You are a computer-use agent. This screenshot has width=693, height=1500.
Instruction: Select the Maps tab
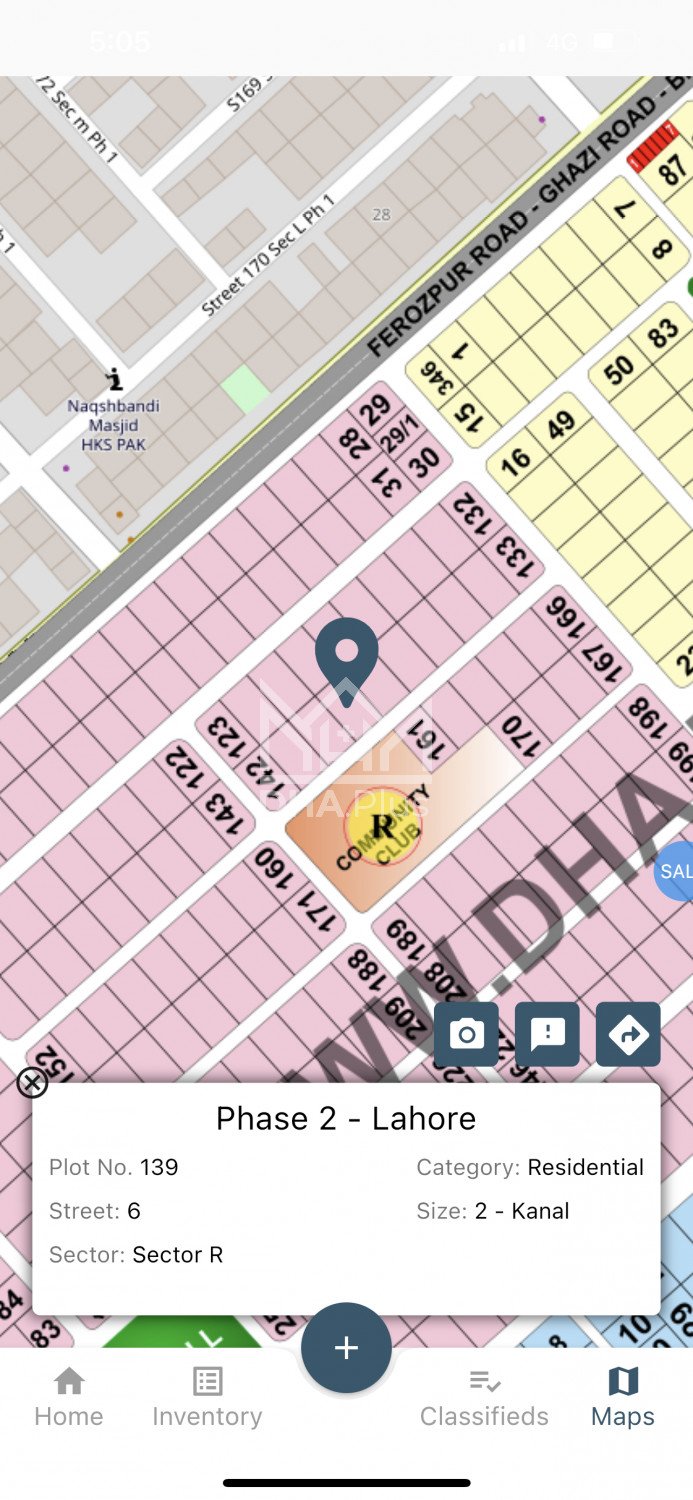(x=622, y=1398)
